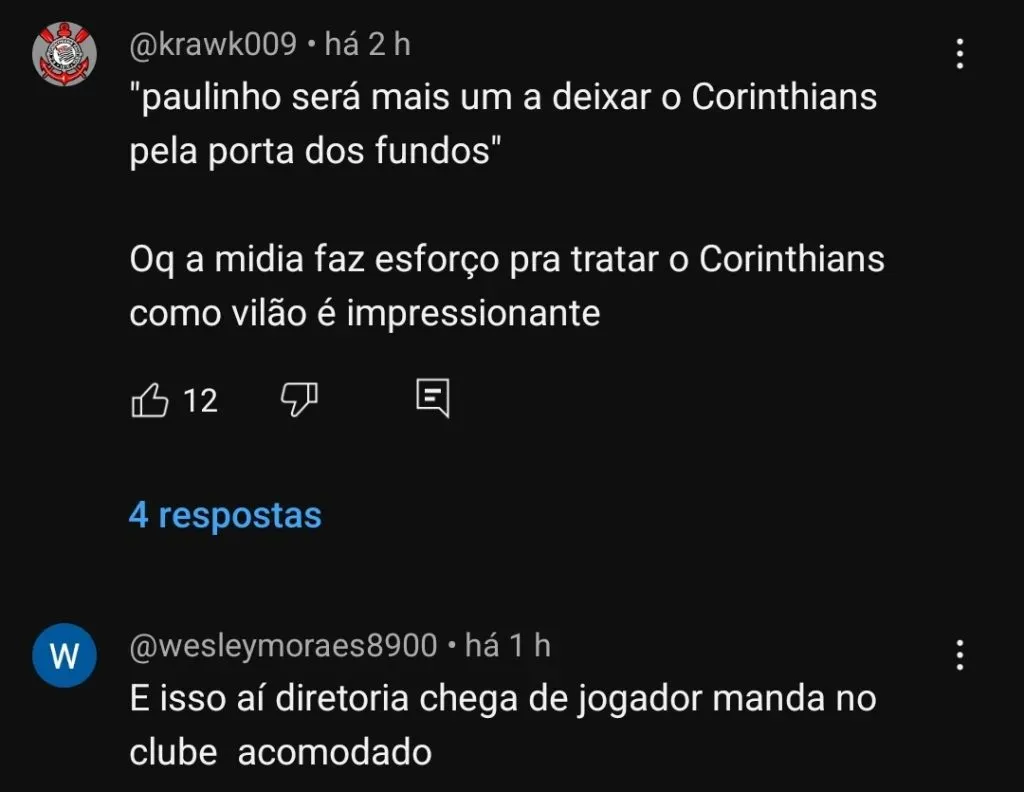Screen dimensions: 1024x792
Task: Open @wesleymoraes8900's channel avatar
Action: [x=65, y=656]
